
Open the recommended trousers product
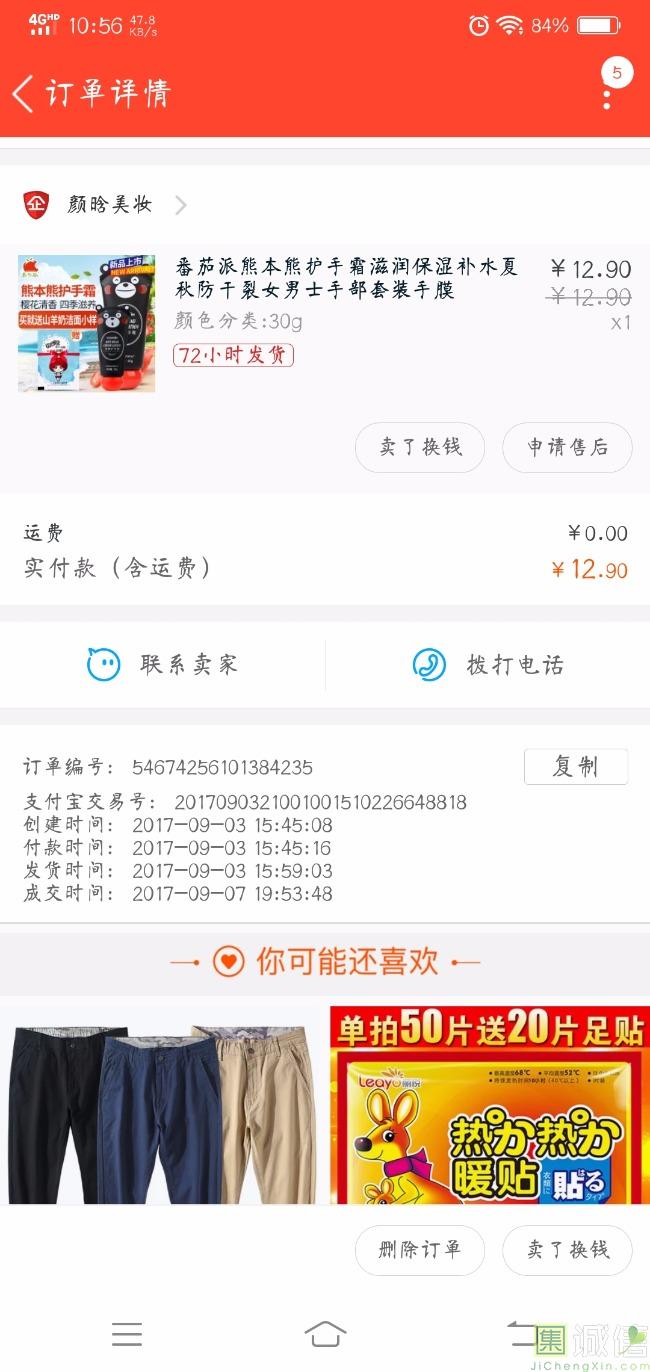click(x=163, y=1105)
